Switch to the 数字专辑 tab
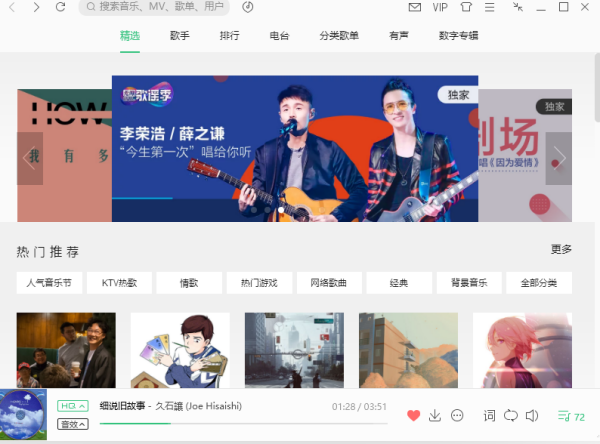Screen dimensions: 600x444 pyautogui.click(x=458, y=36)
